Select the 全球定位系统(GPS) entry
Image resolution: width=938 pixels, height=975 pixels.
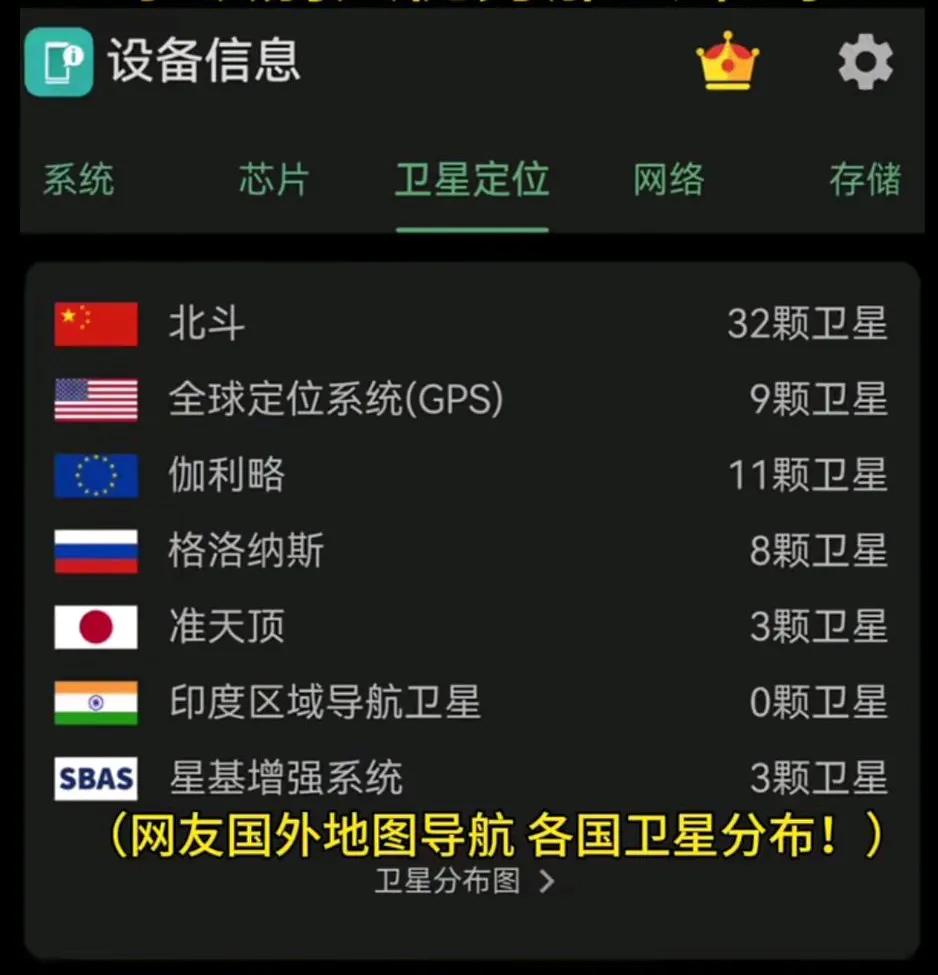pos(469,399)
